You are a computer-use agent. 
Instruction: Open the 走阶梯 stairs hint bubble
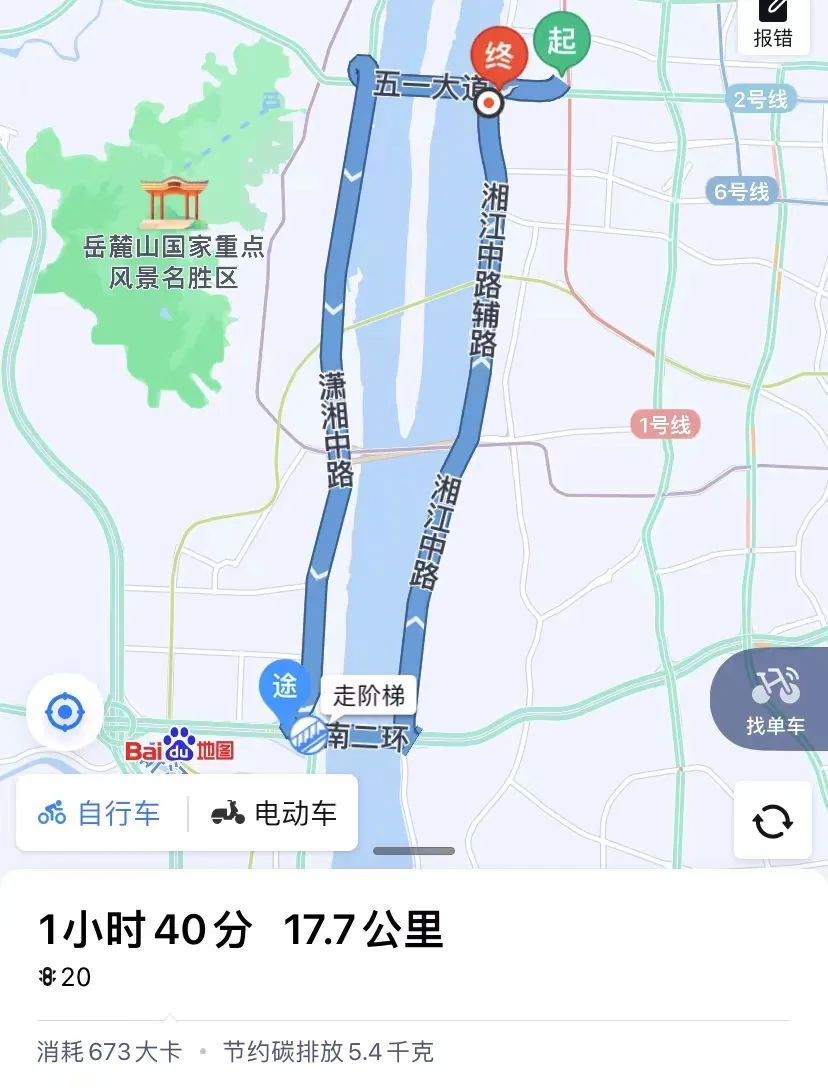click(367, 696)
